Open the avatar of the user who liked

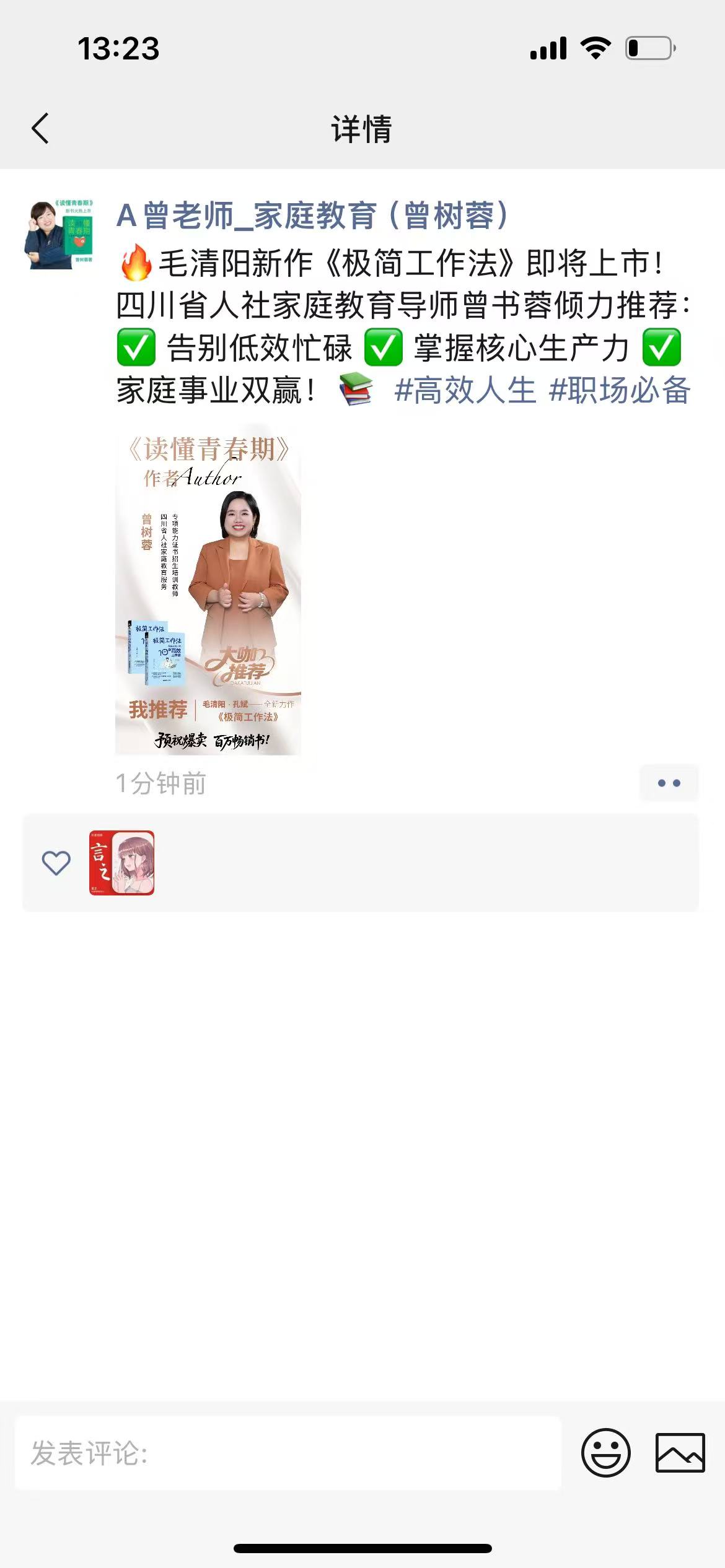[x=122, y=863]
